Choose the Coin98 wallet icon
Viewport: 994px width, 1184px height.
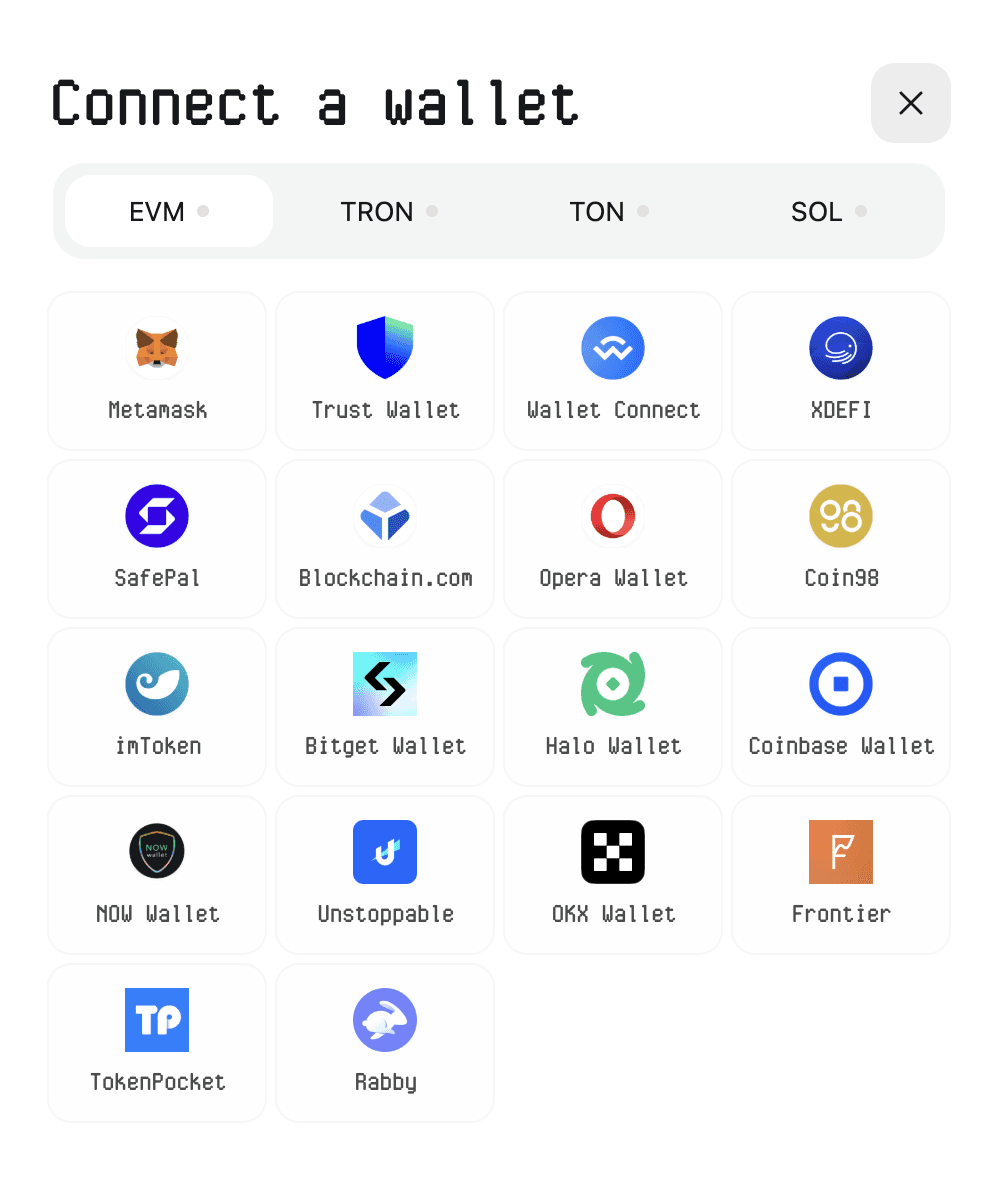point(841,516)
